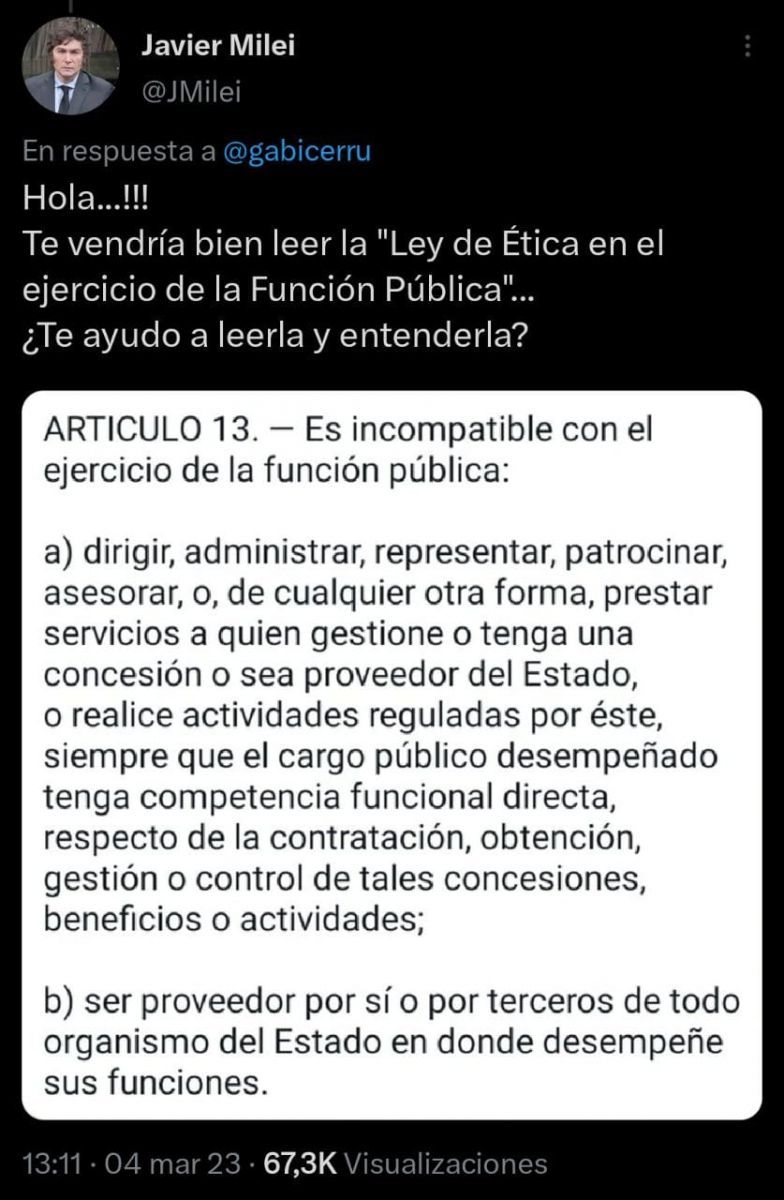The image size is (784, 1200).
Task: Tap the Javier Milei display name
Action: [218, 45]
